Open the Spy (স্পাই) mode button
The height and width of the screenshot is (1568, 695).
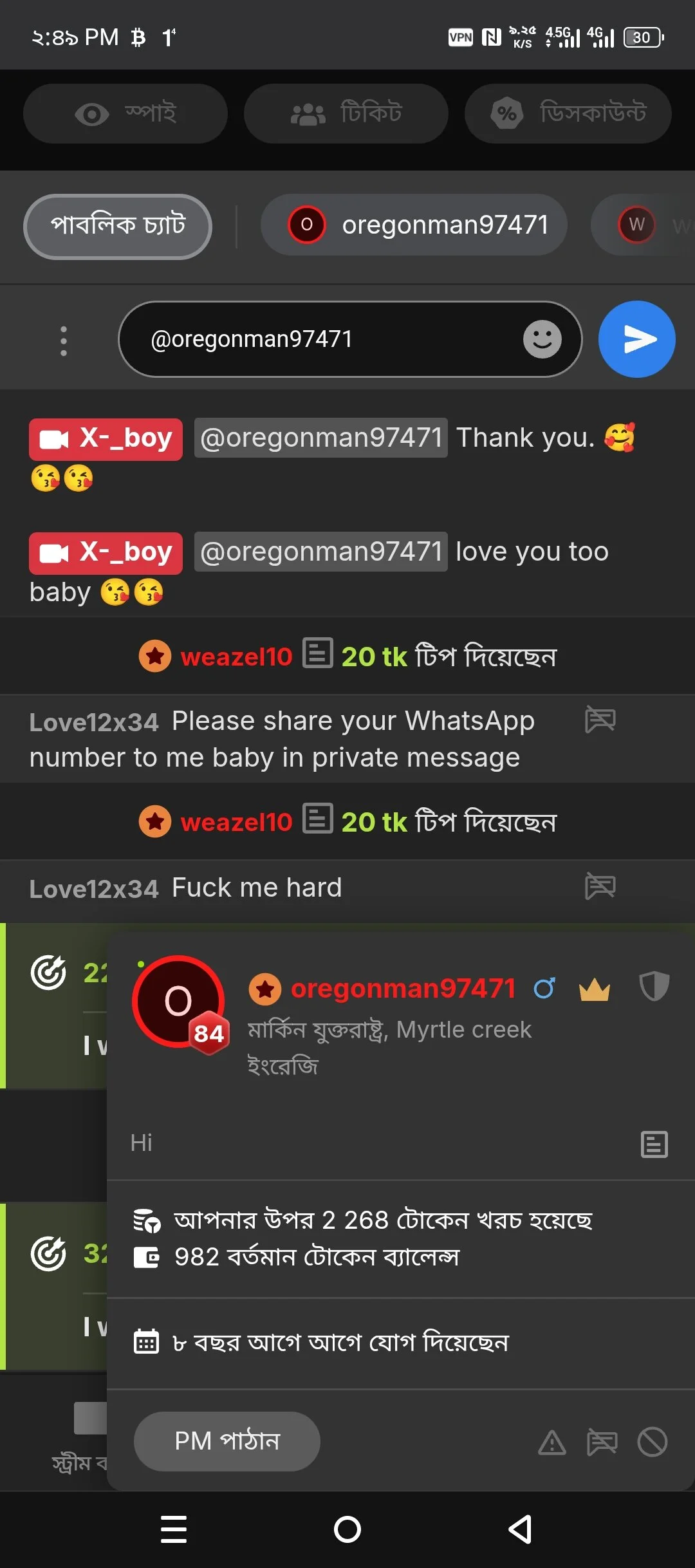pyautogui.click(x=125, y=114)
